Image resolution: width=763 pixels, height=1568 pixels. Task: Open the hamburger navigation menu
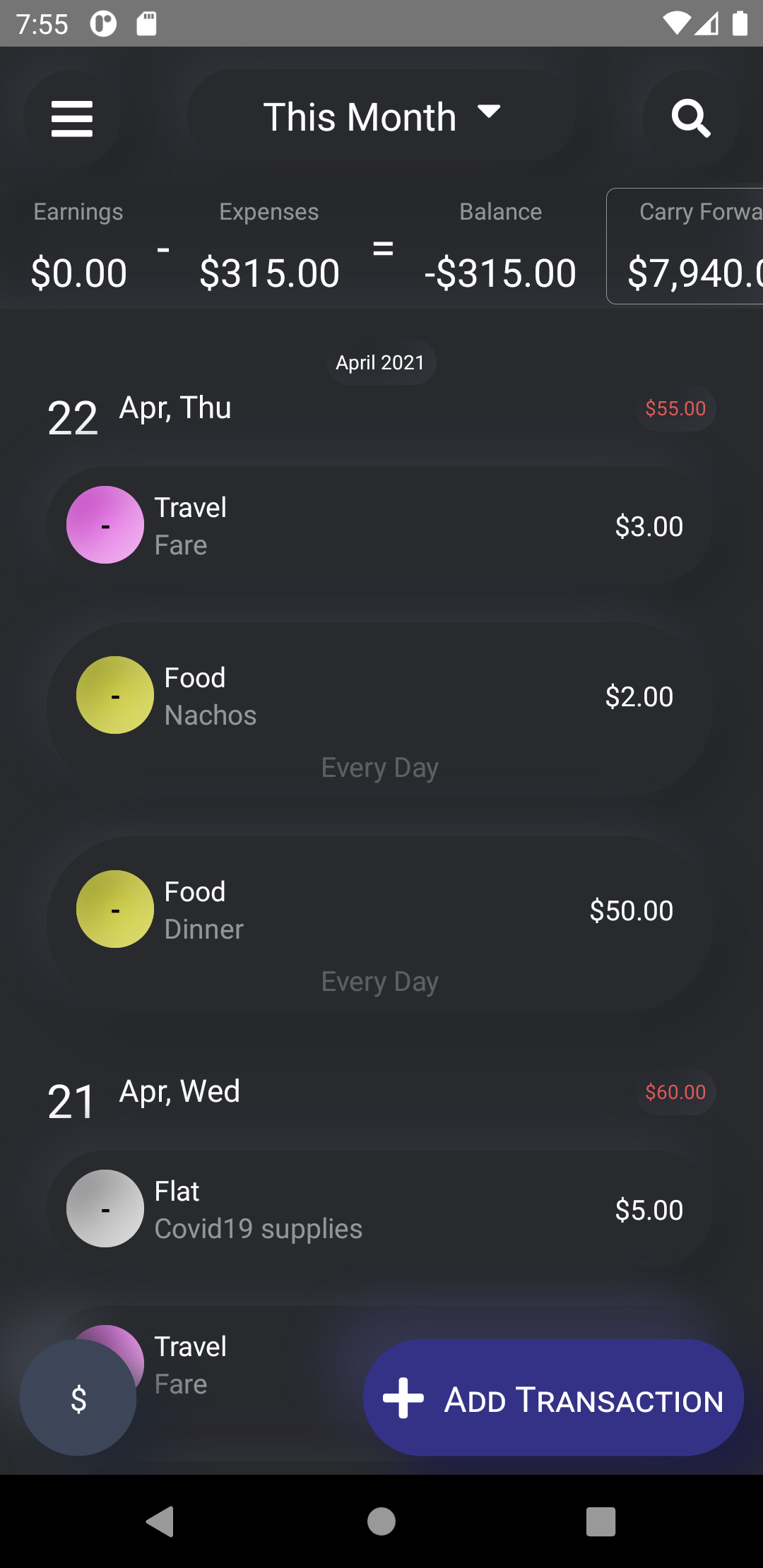(x=72, y=118)
